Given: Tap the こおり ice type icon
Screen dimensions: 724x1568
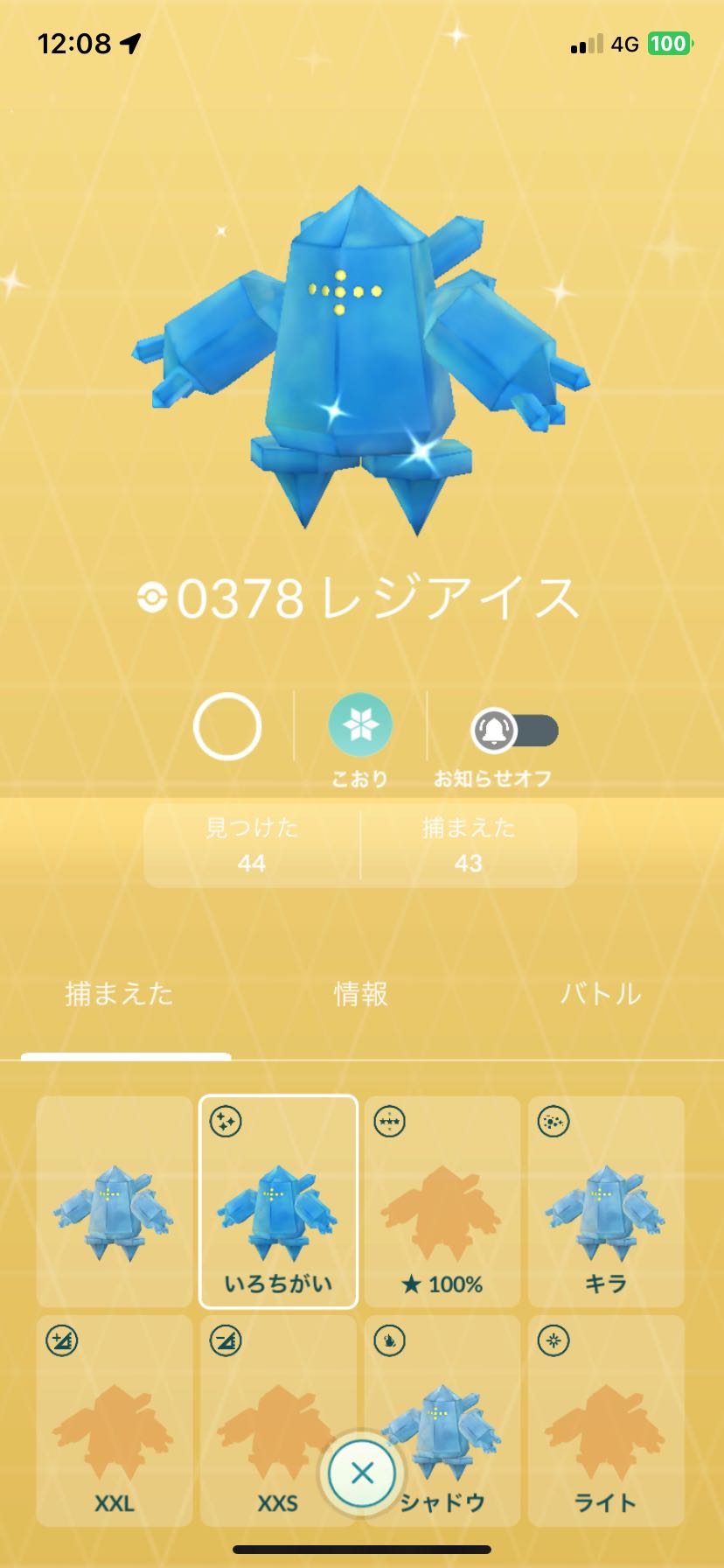Looking at the screenshot, I should click(x=360, y=726).
